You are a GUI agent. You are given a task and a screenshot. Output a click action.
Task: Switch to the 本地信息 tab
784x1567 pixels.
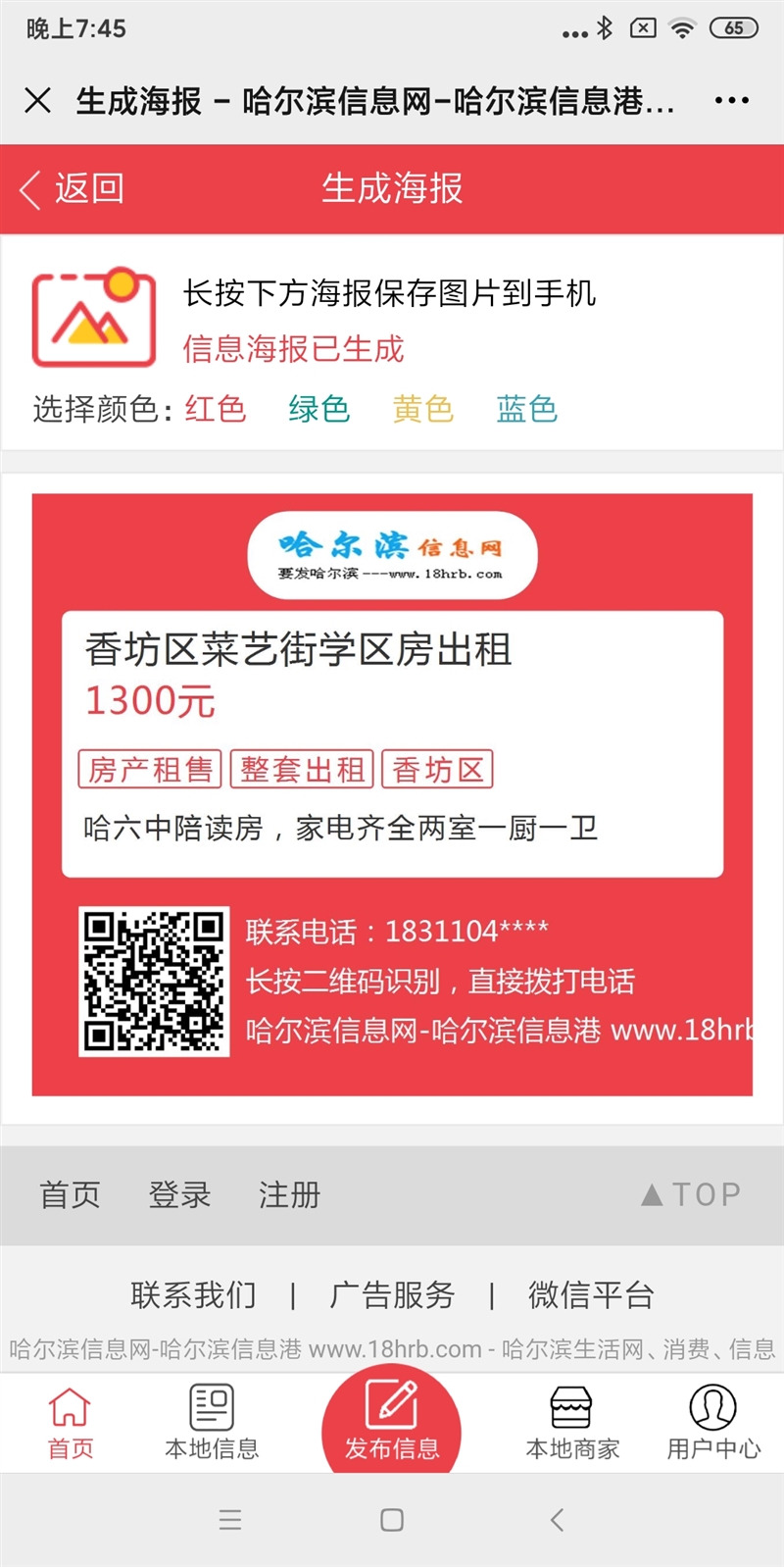tap(212, 1421)
